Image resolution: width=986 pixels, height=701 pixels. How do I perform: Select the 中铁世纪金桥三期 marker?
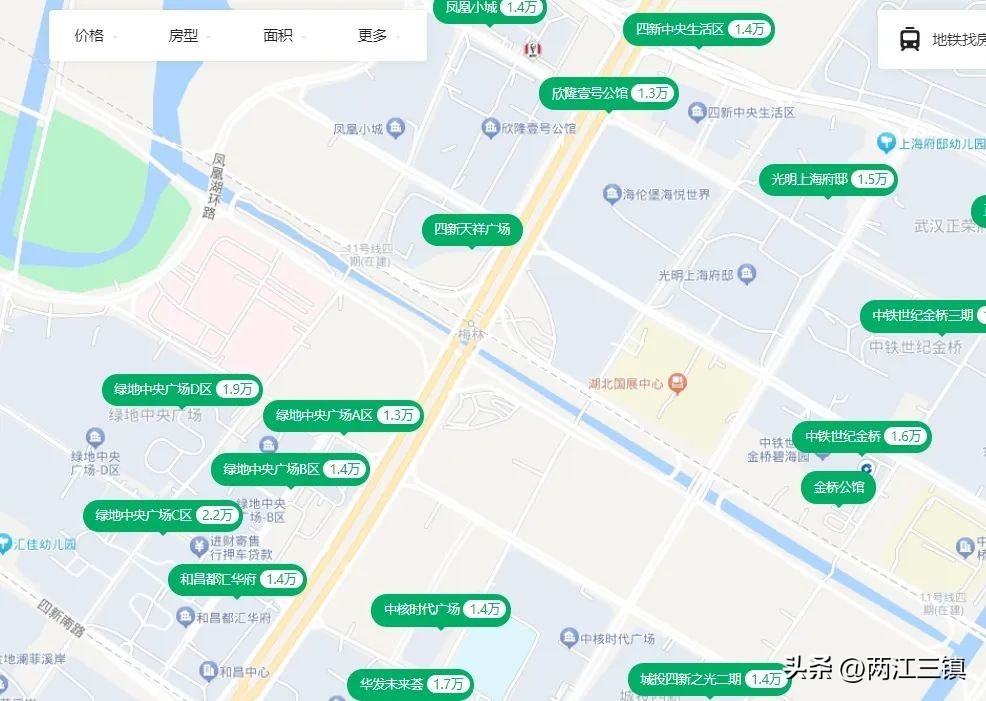click(922, 316)
